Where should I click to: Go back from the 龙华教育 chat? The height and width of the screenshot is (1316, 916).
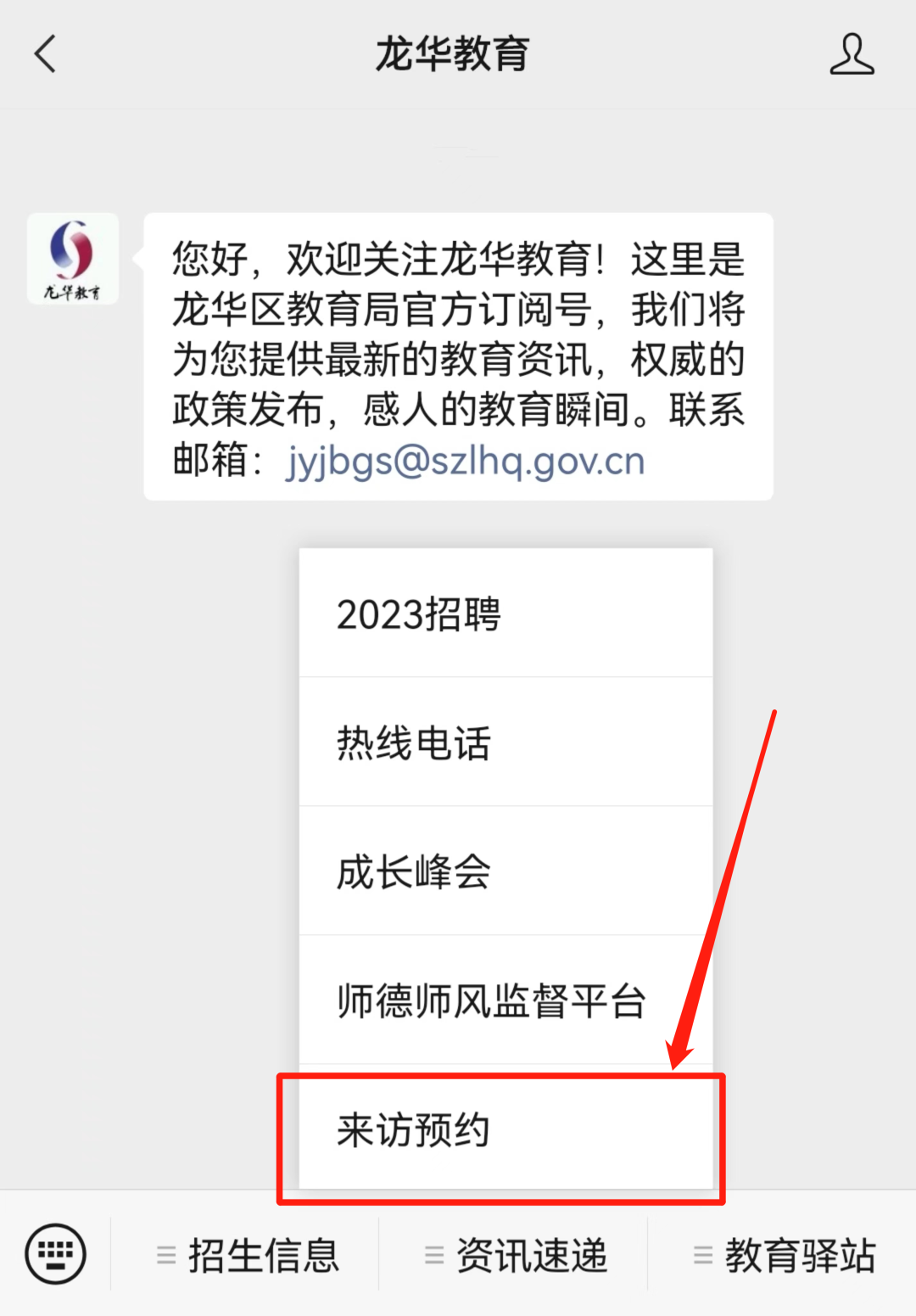[x=46, y=54]
